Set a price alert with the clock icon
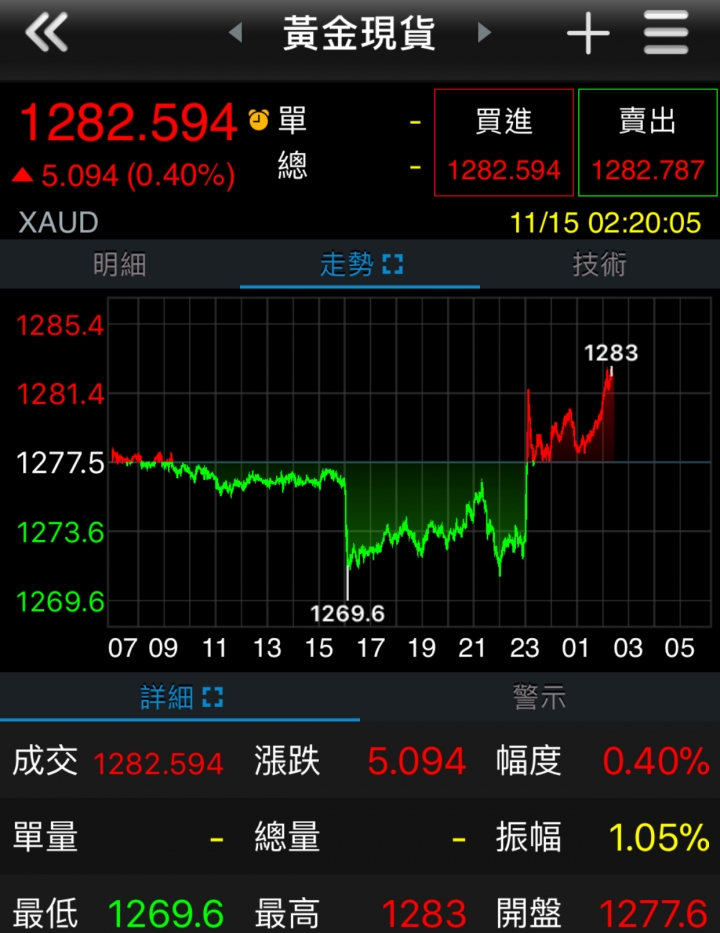This screenshot has width=720, height=933. click(258, 120)
